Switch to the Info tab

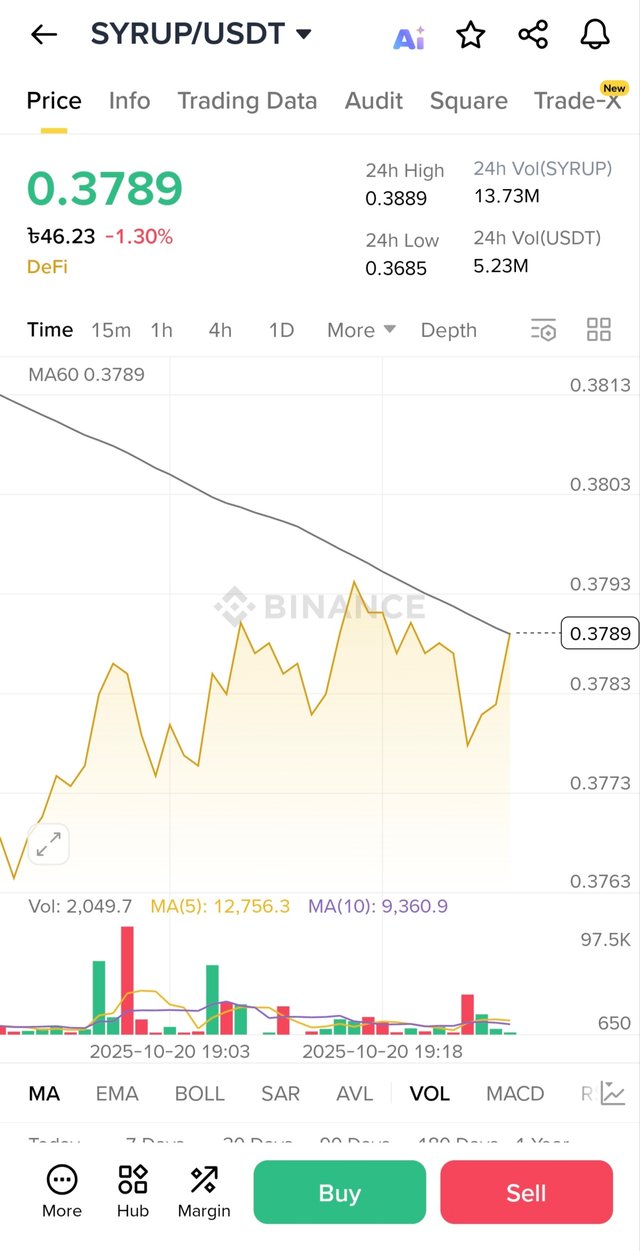pyautogui.click(x=129, y=101)
